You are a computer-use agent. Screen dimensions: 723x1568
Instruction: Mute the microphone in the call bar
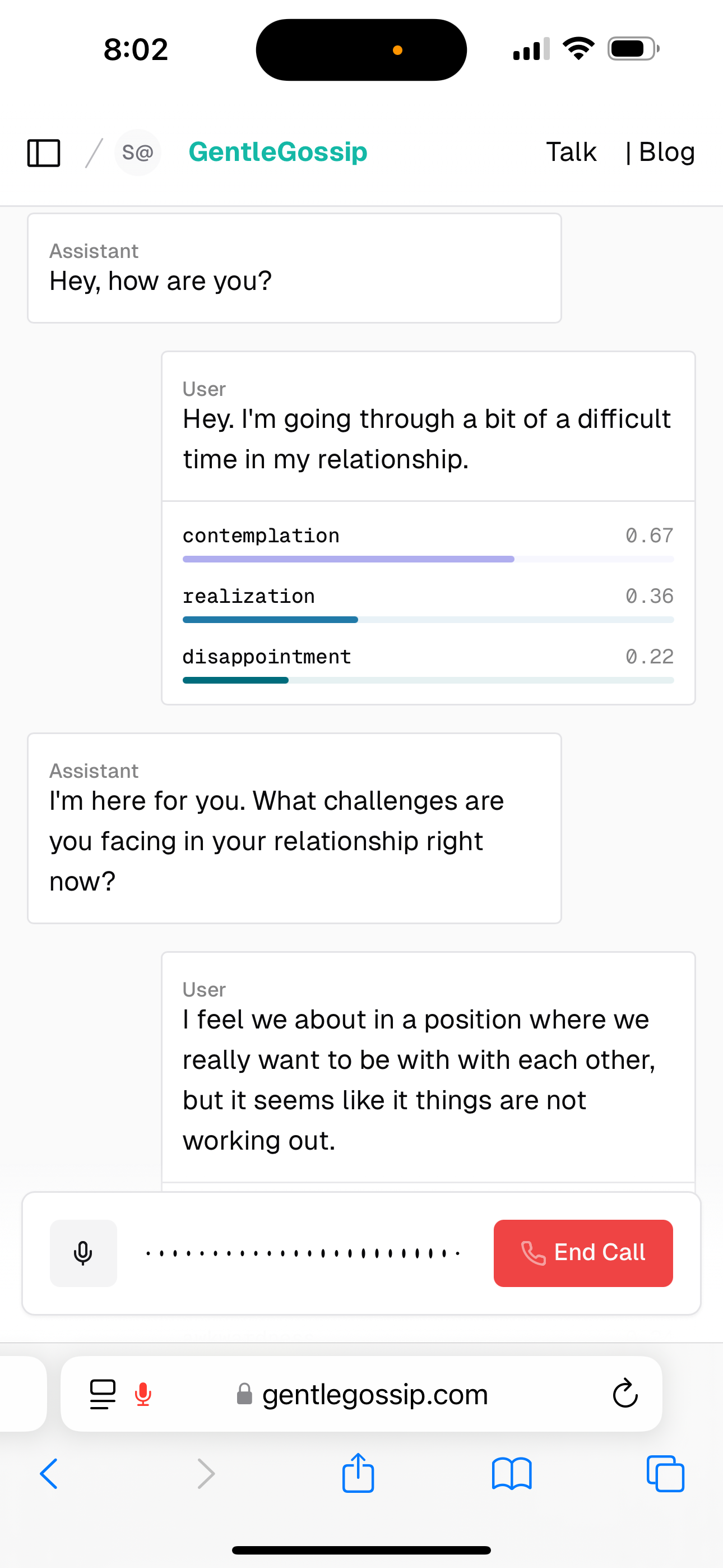(84, 1253)
